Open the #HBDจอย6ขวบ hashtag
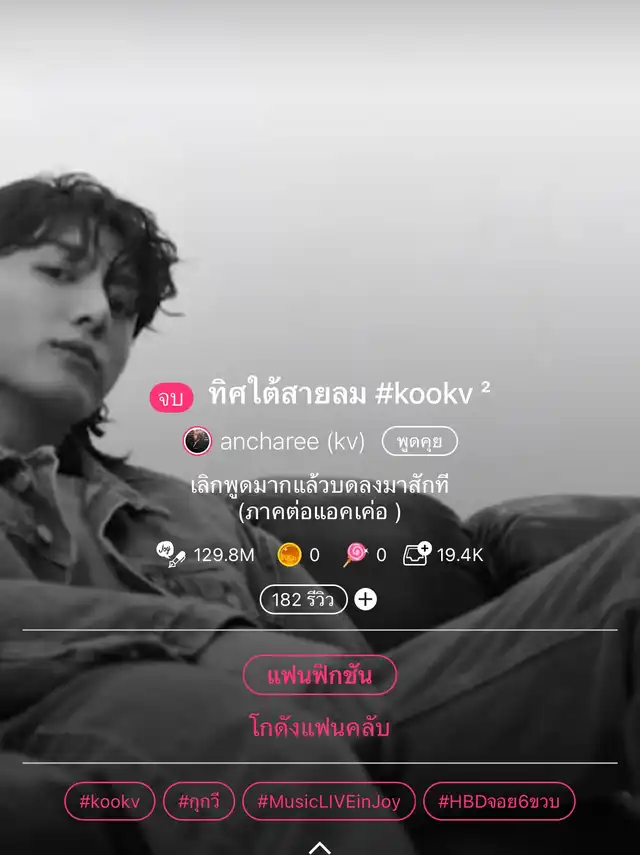Image resolution: width=640 pixels, height=855 pixels. [x=499, y=801]
